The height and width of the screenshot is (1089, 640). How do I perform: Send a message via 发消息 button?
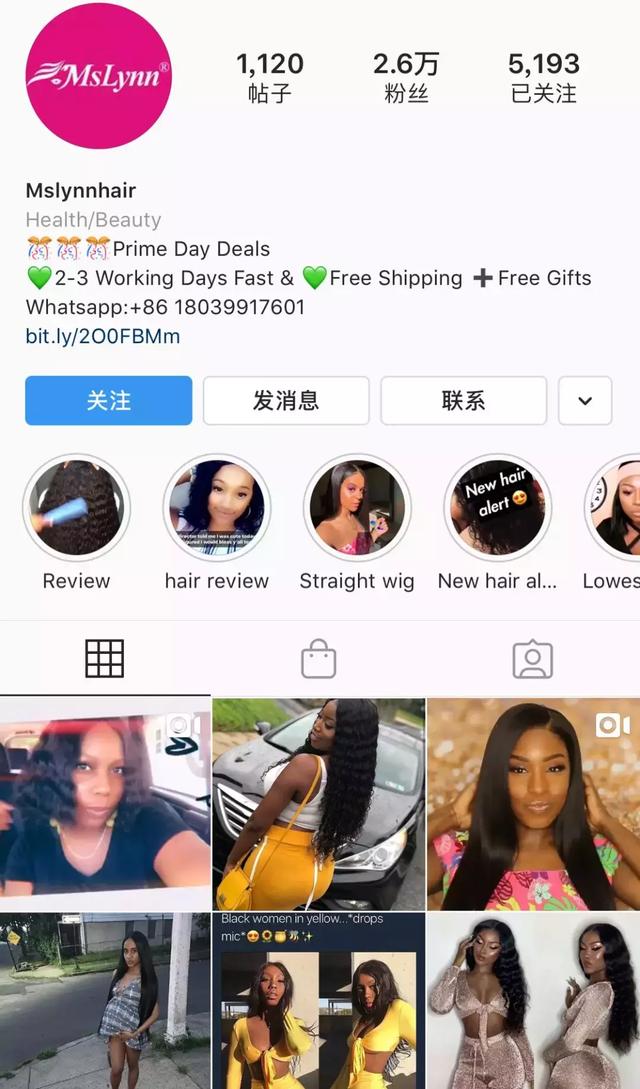point(286,401)
